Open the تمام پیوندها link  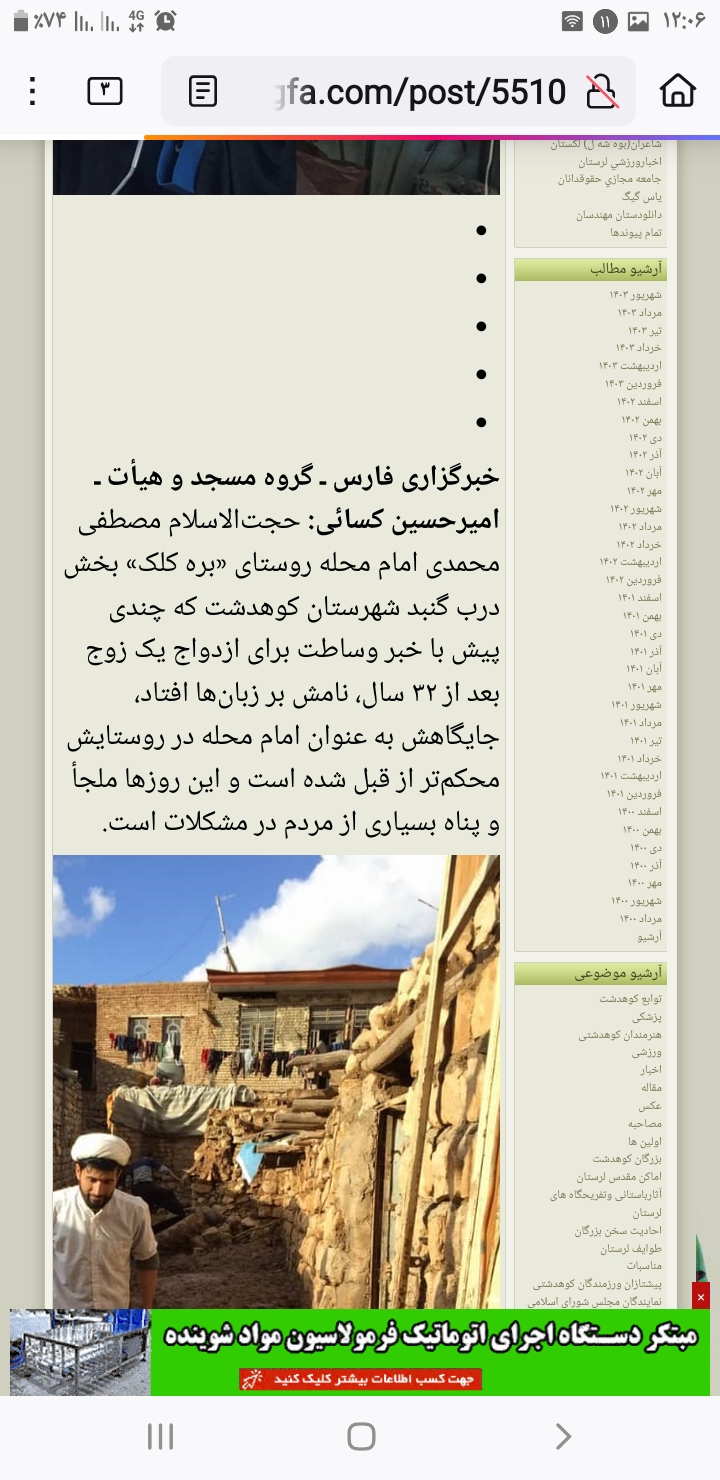point(636,233)
